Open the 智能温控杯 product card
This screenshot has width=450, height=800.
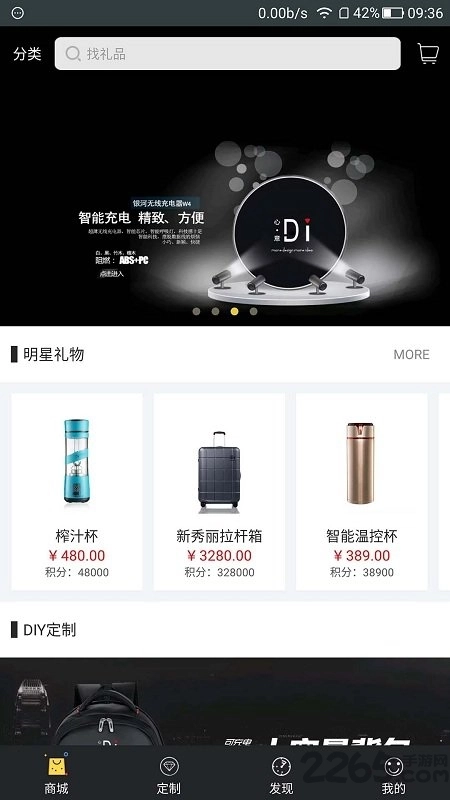[x=361, y=492]
